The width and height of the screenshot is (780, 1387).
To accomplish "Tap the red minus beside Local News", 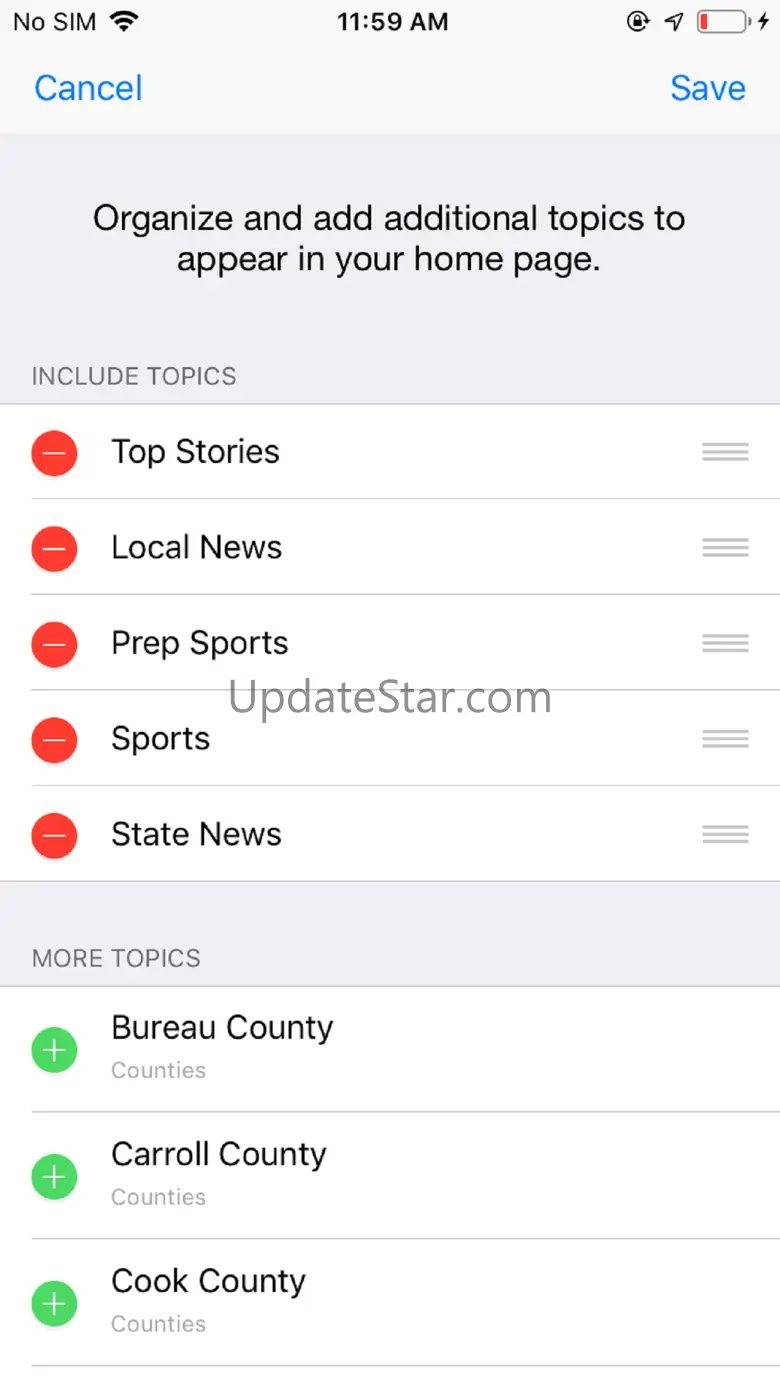I will [x=55, y=549].
